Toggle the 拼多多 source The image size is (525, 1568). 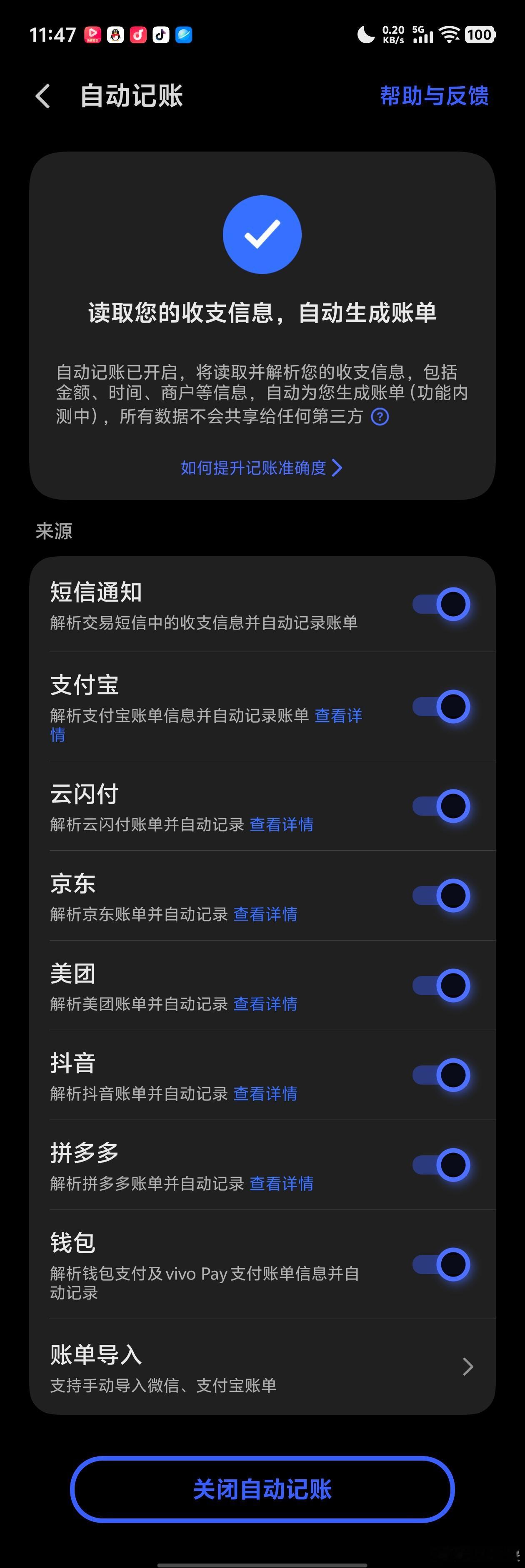441,1165
